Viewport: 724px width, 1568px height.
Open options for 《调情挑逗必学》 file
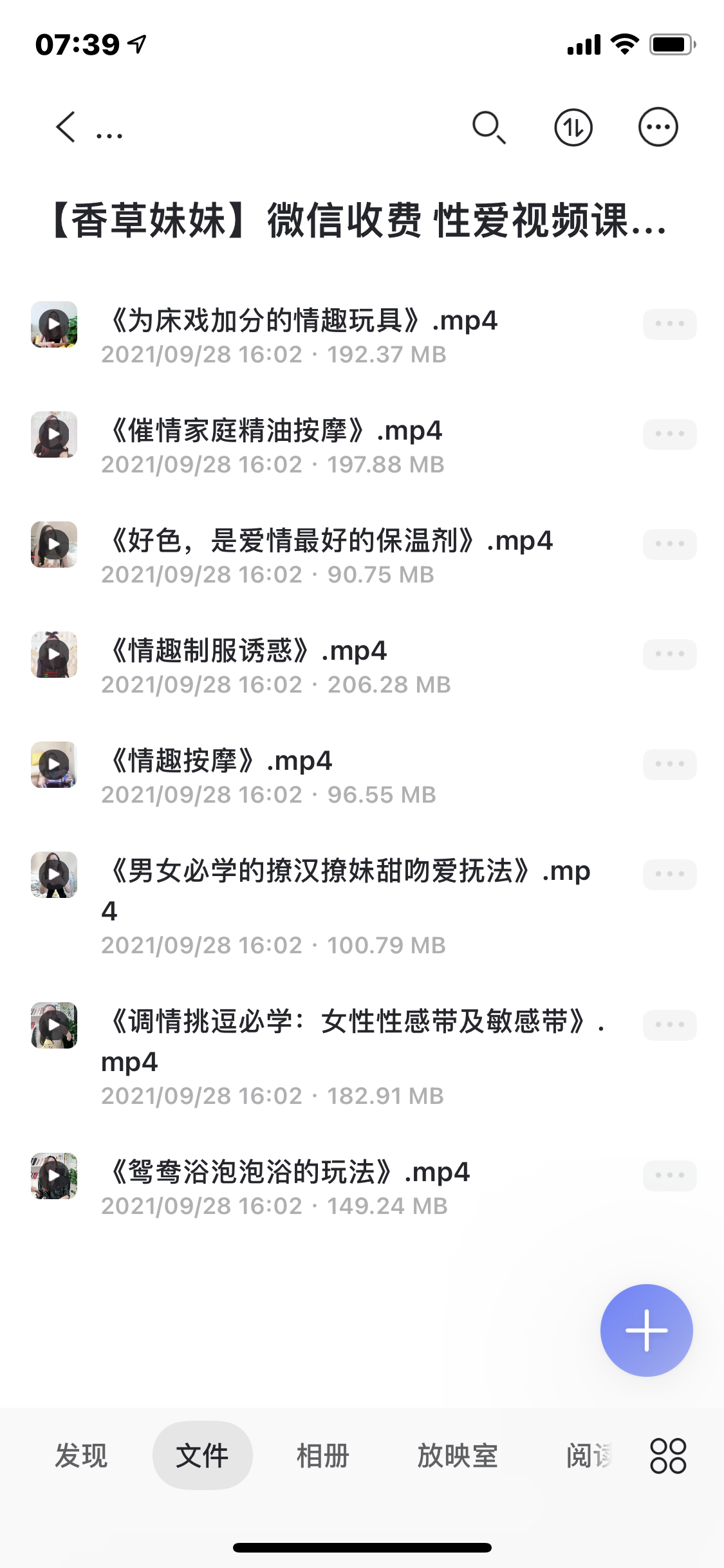[x=669, y=1024]
